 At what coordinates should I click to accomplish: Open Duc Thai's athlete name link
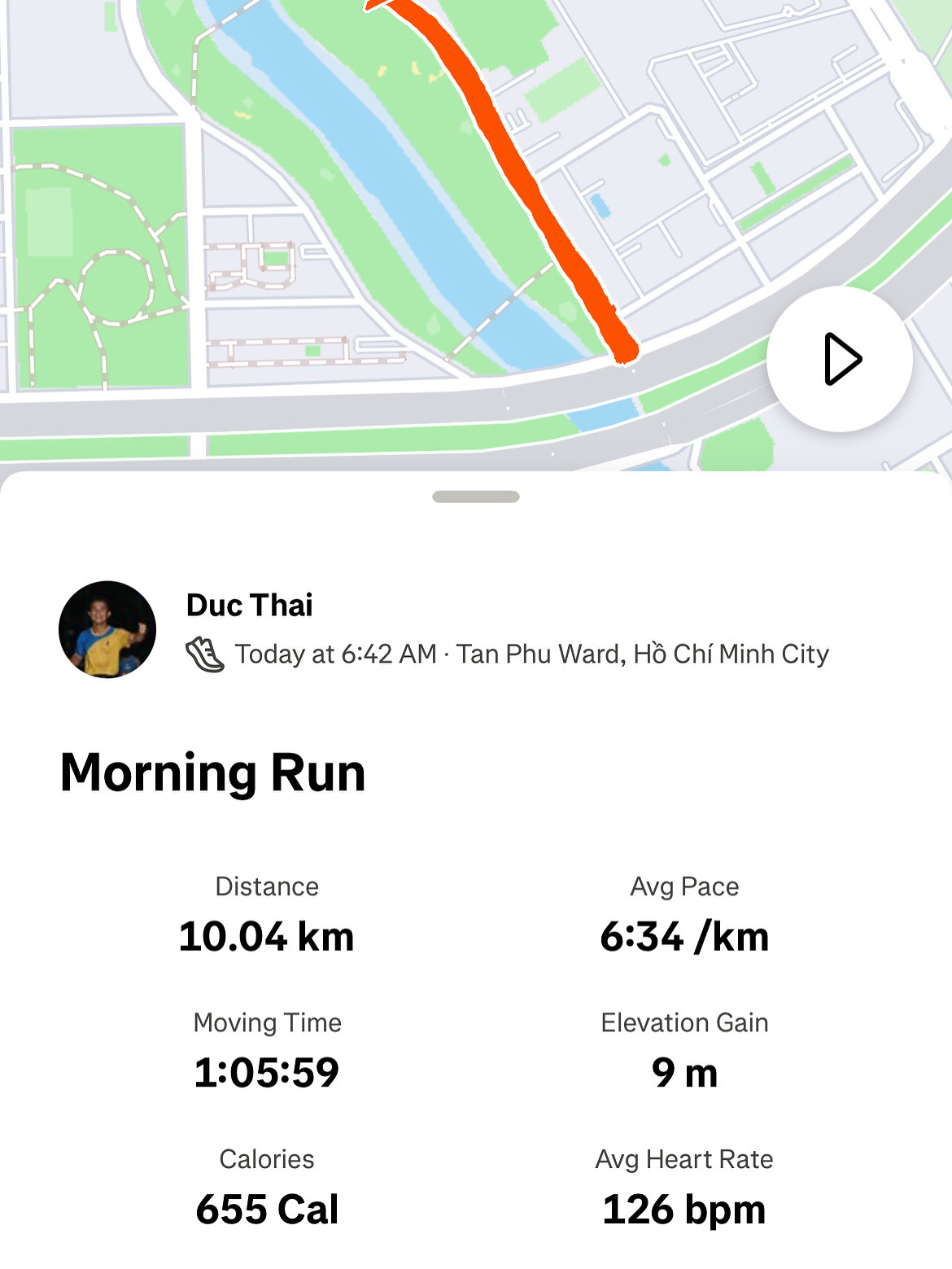pyautogui.click(x=249, y=605)
